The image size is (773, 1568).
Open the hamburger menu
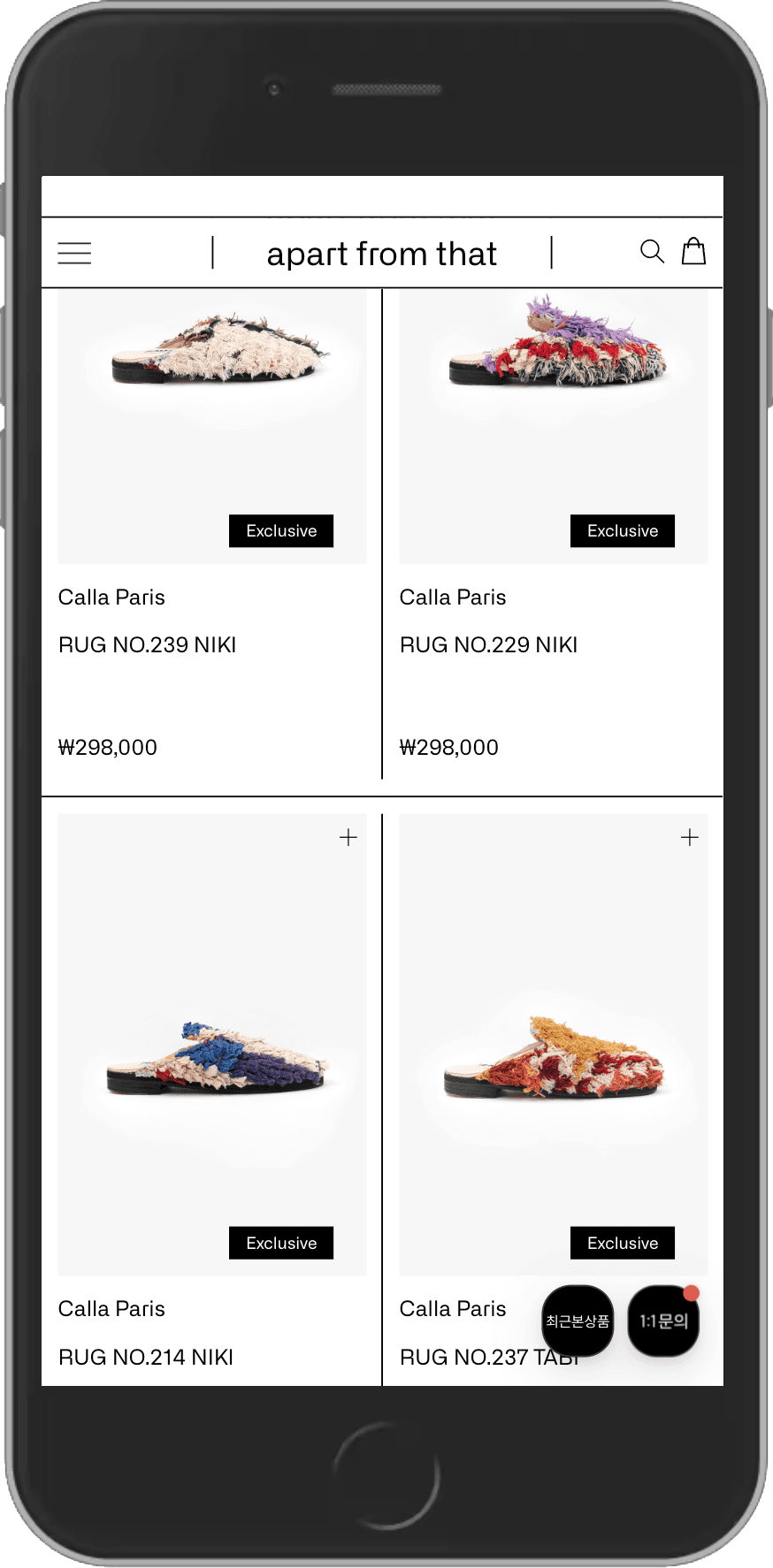click(x=74, y=254)
